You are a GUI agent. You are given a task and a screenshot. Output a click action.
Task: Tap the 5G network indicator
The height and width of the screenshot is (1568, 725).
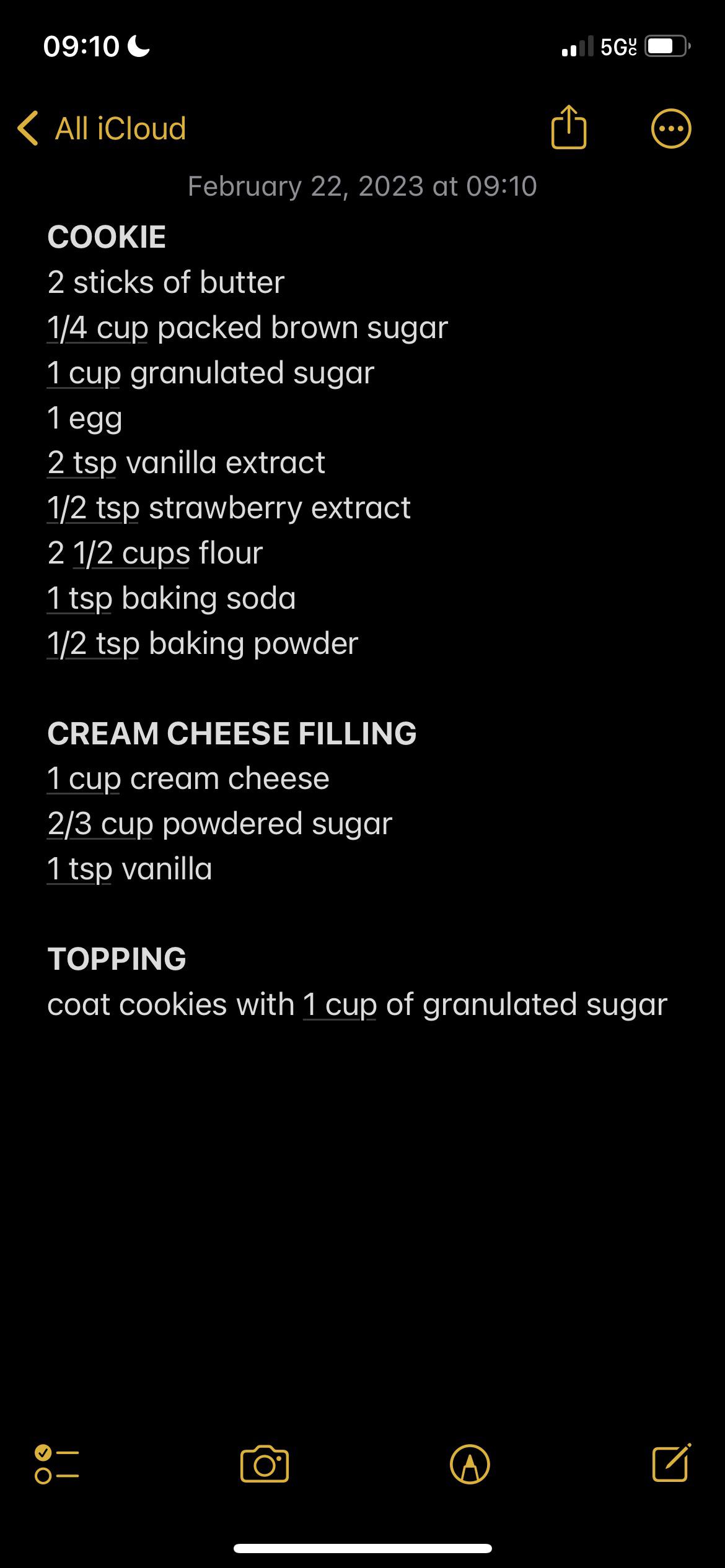(x=617, y=45)
